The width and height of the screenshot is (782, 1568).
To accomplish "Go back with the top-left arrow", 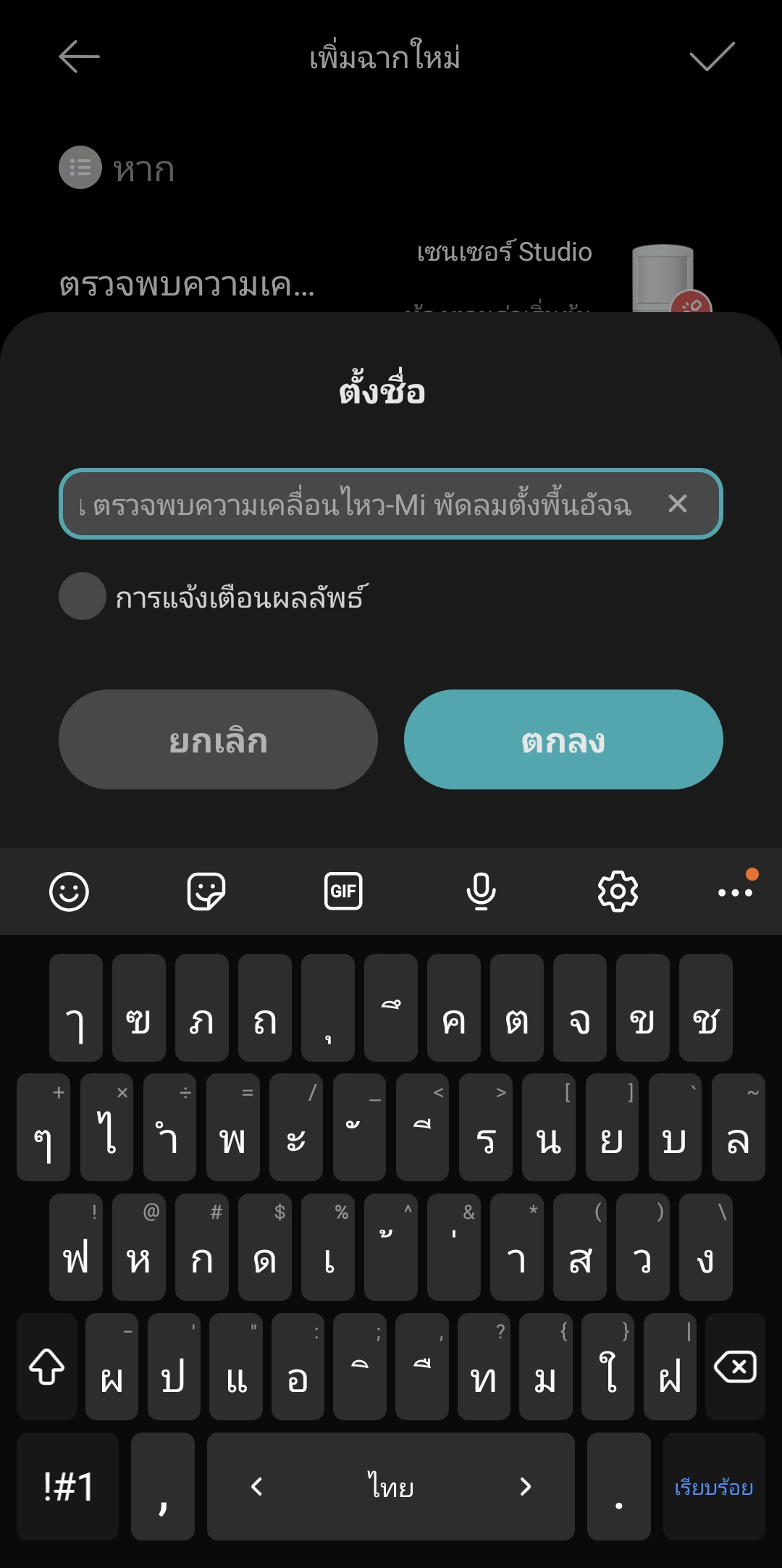I will tap(79, 56).
